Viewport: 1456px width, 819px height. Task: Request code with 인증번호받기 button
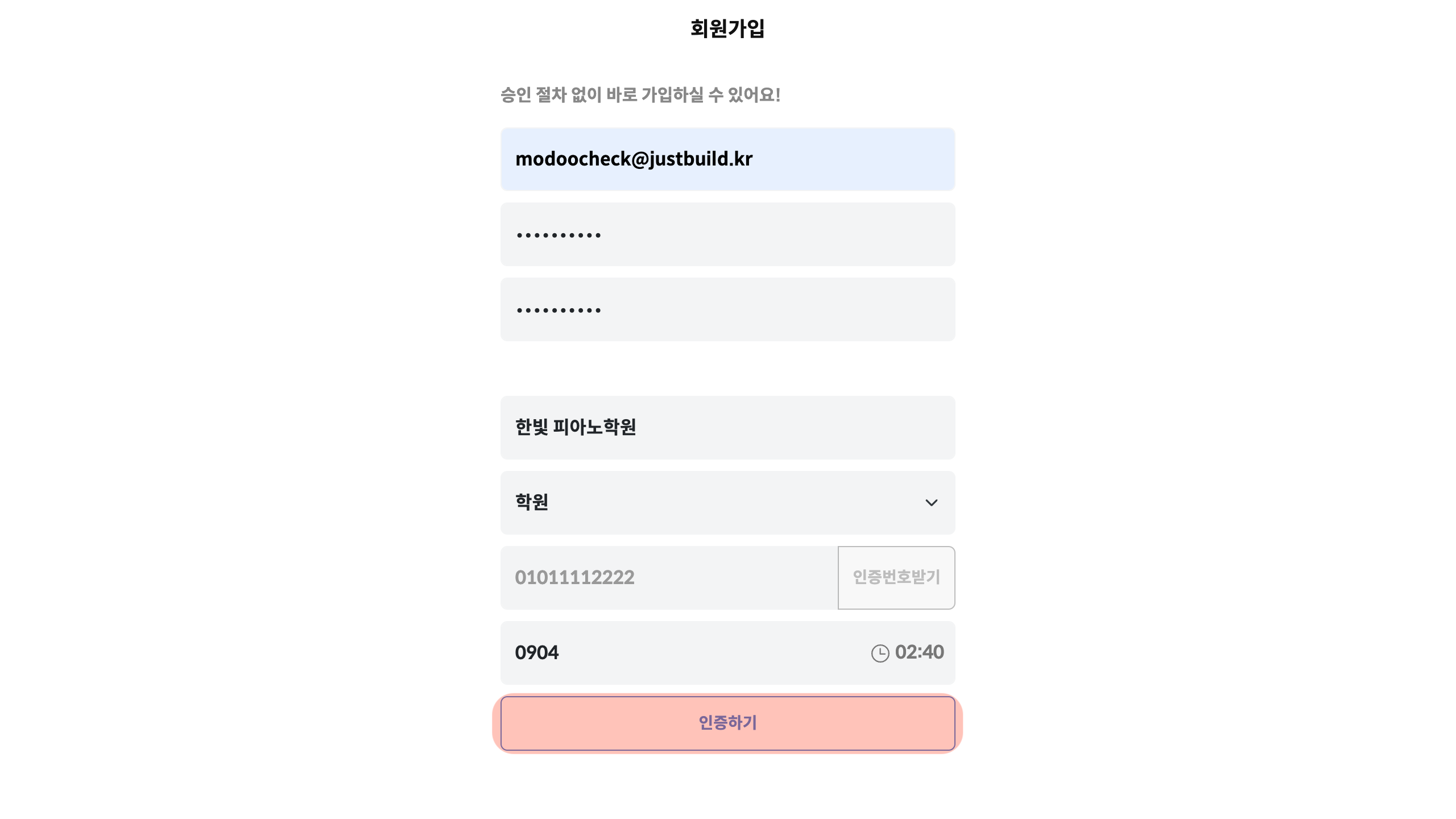point(896,578)
